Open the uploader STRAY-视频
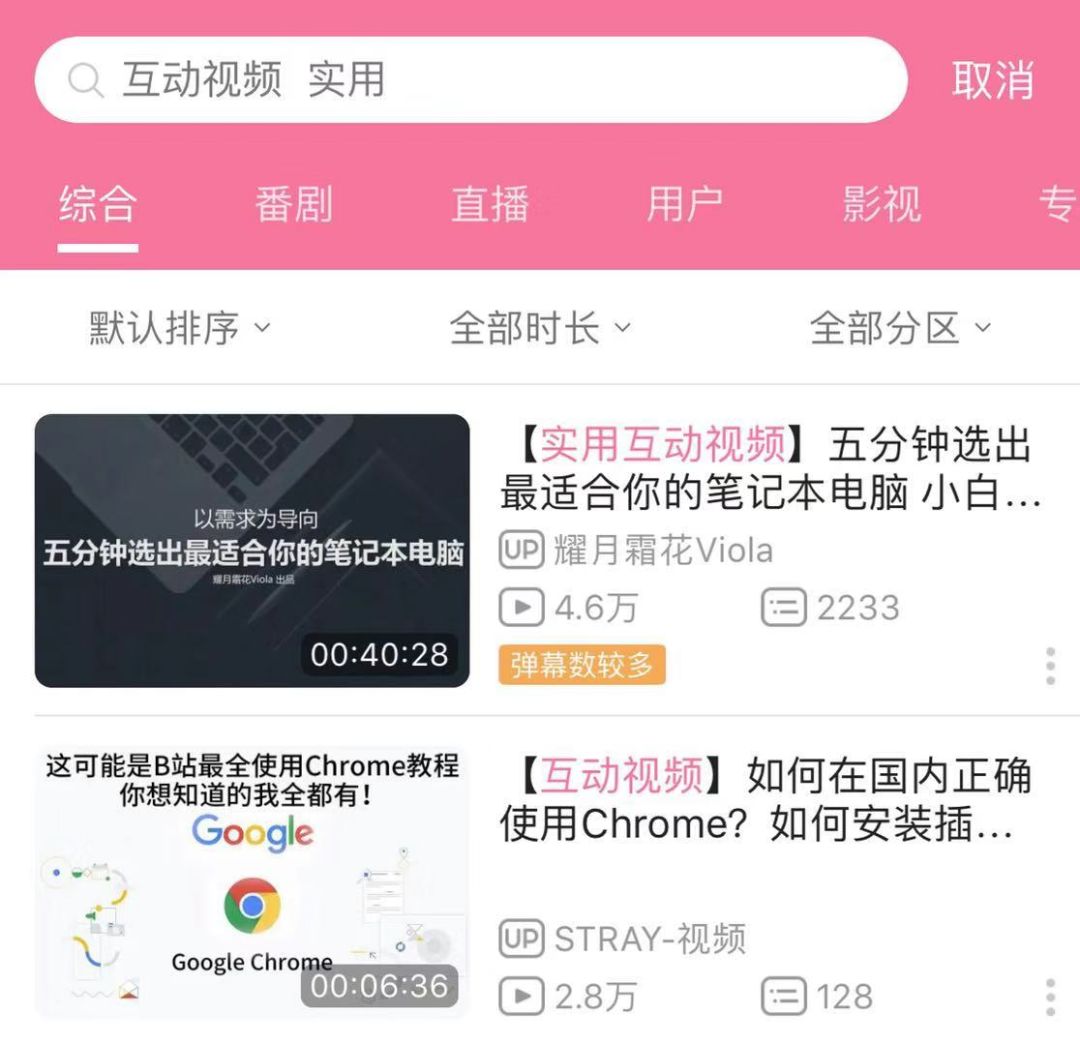This screenshot has height=1045, width=1080. pos(650,939)
